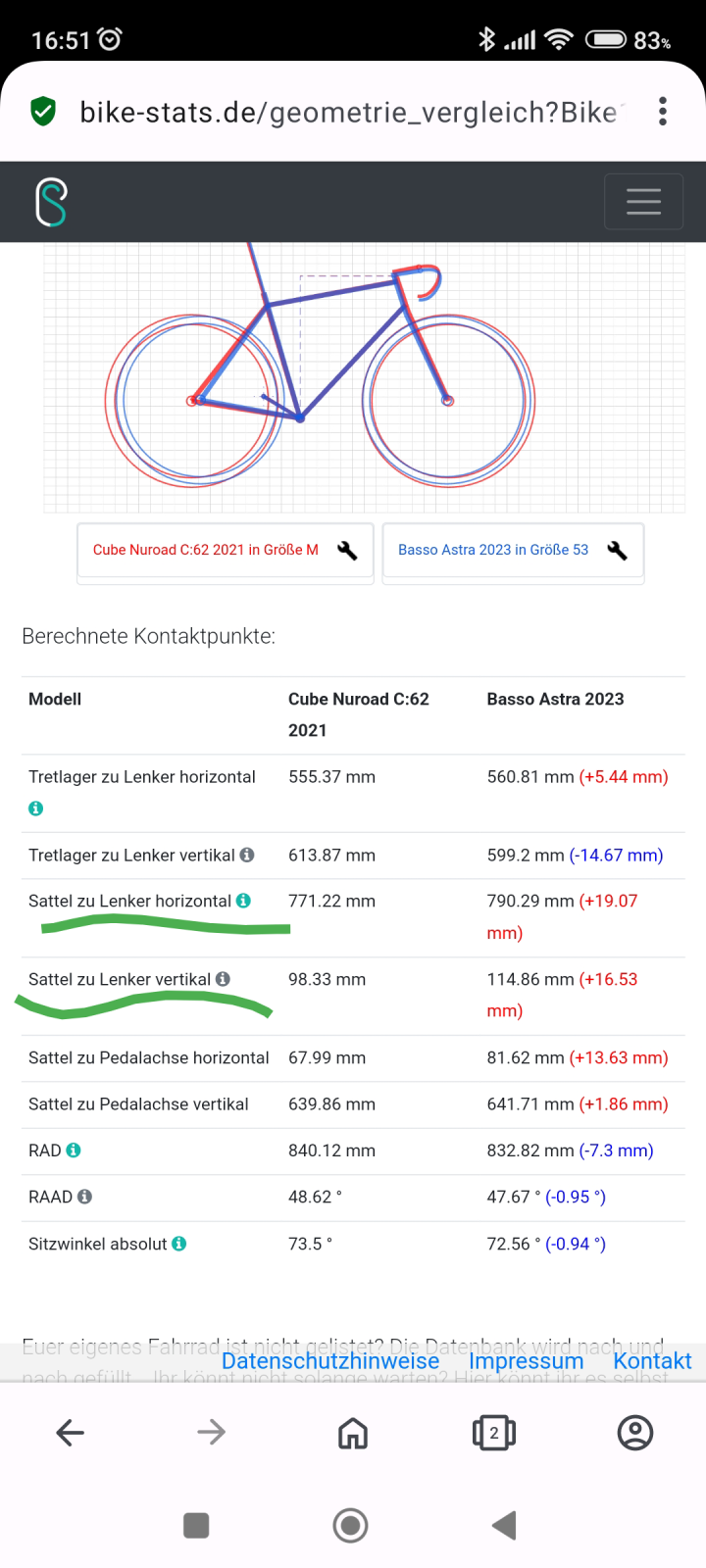This screenshot has width=706, height=1568.
Task: Open the browser tab switcher
Action: pyautogui.click(x=494, y=1433)
